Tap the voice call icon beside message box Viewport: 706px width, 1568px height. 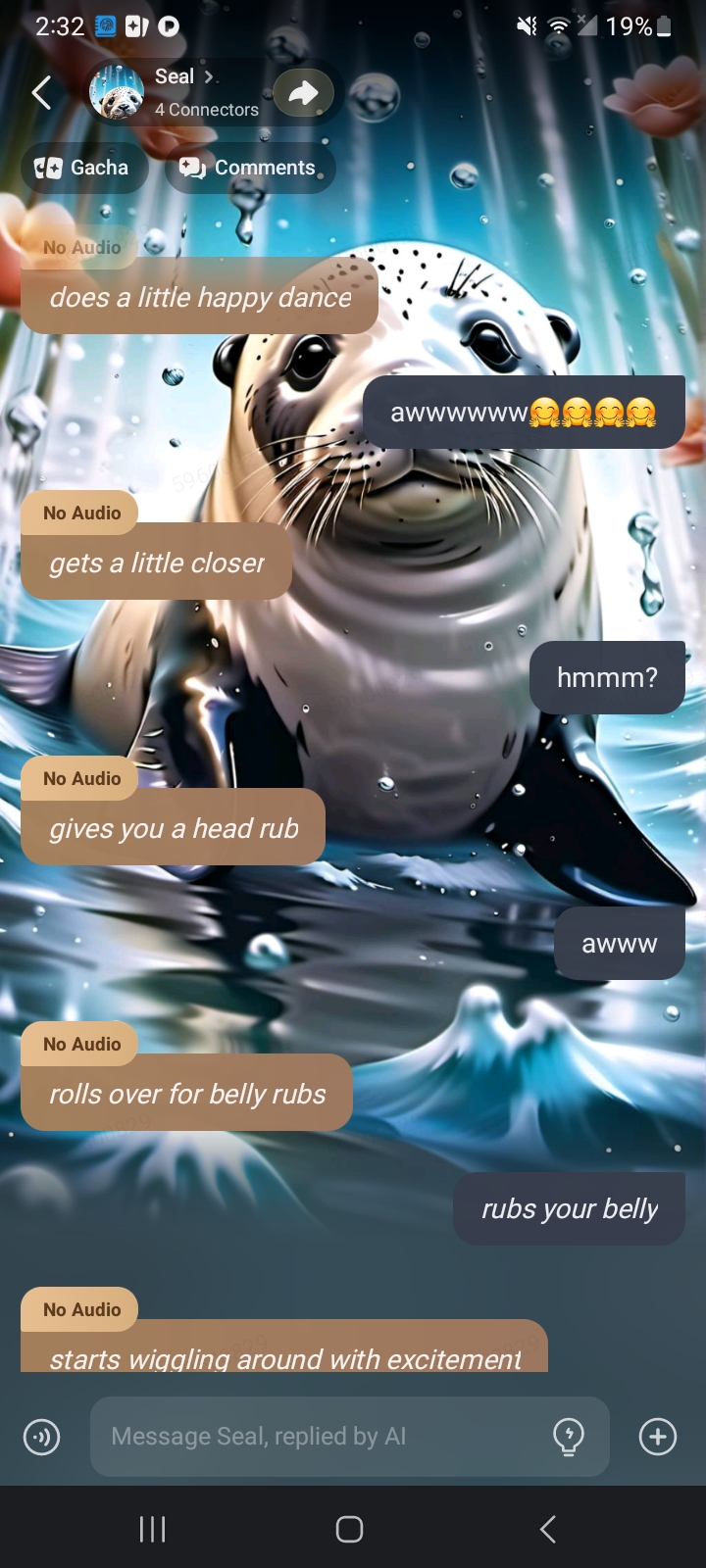pos(41,1437)
